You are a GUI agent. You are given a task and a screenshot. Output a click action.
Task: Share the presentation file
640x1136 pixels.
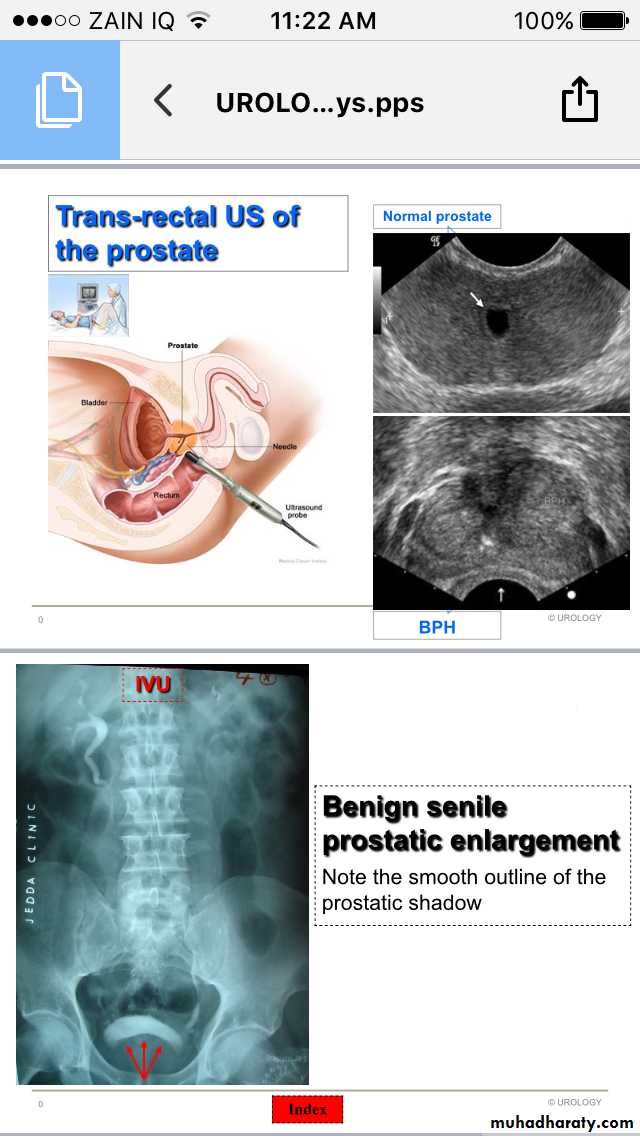[579, 101]
